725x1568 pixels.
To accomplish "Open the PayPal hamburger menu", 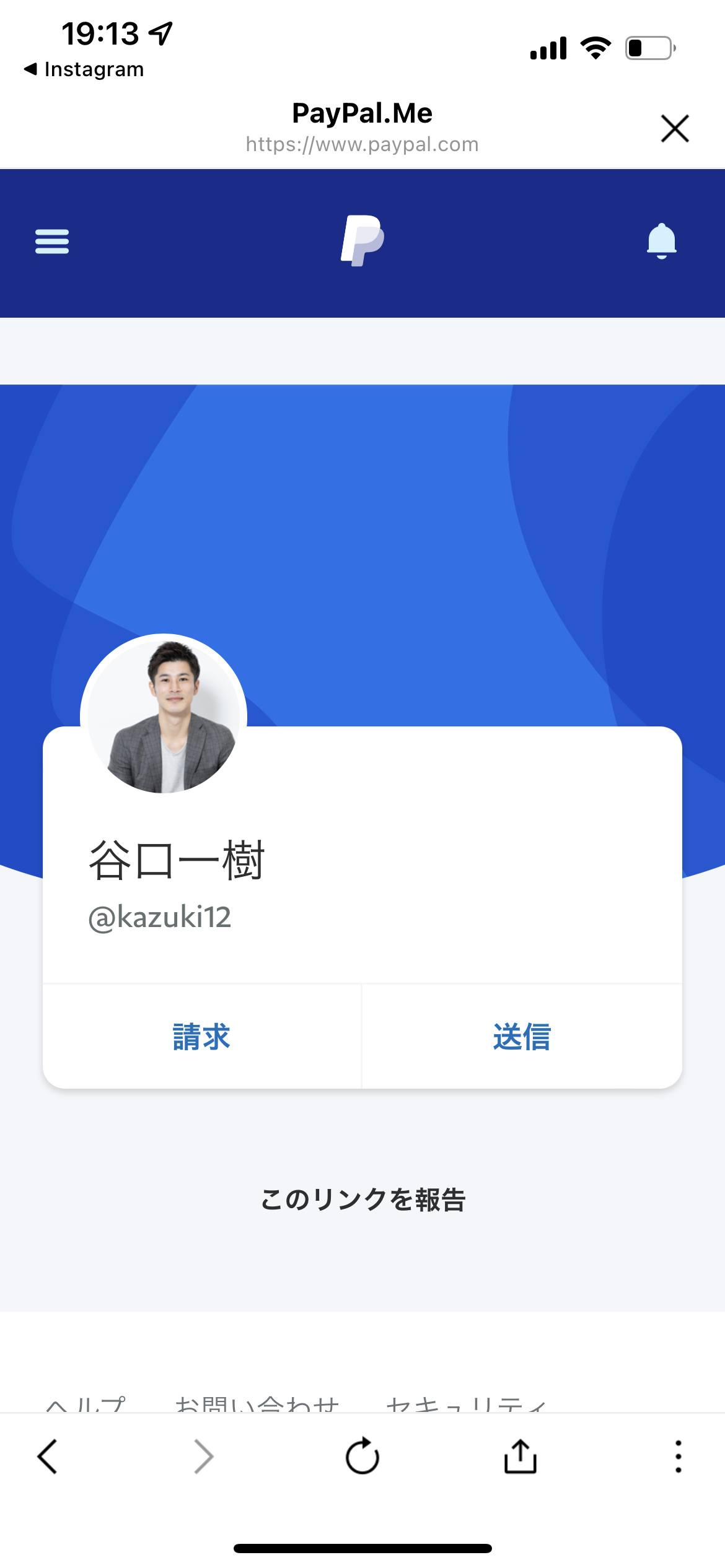I will (52, 242).
